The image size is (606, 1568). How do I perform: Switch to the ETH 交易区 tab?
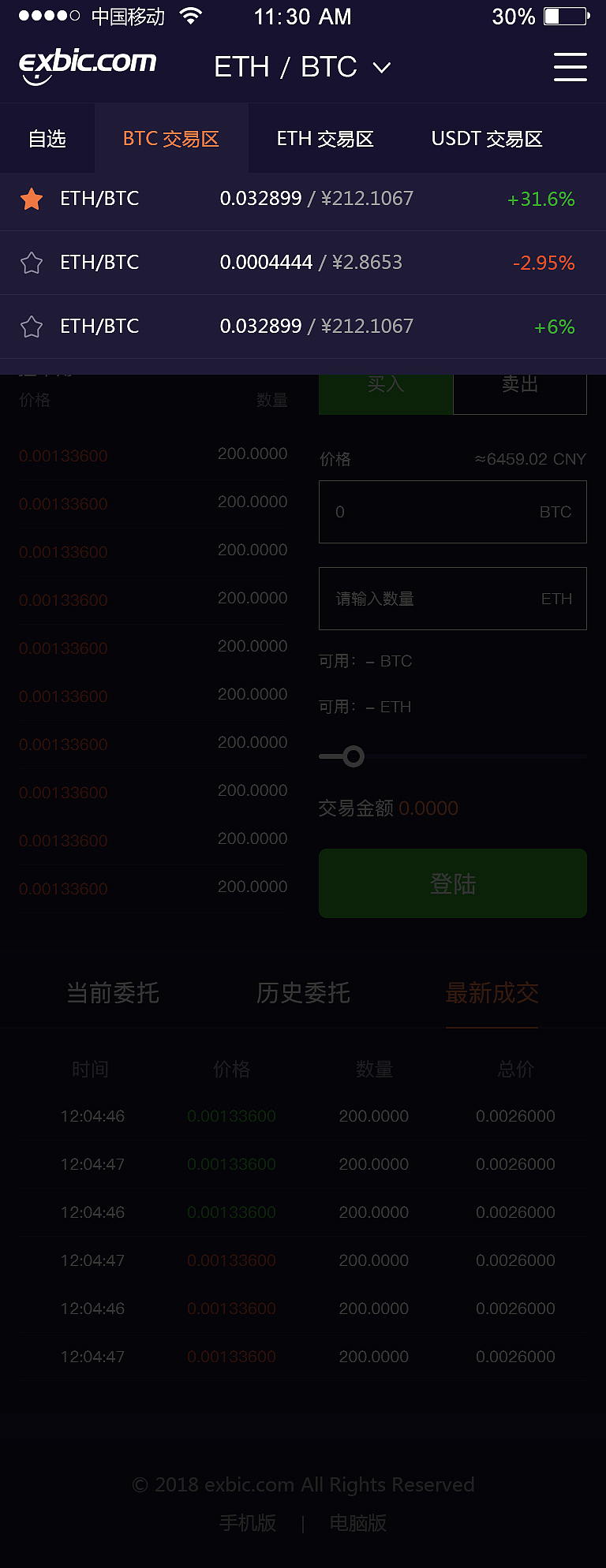click(325, 137)
